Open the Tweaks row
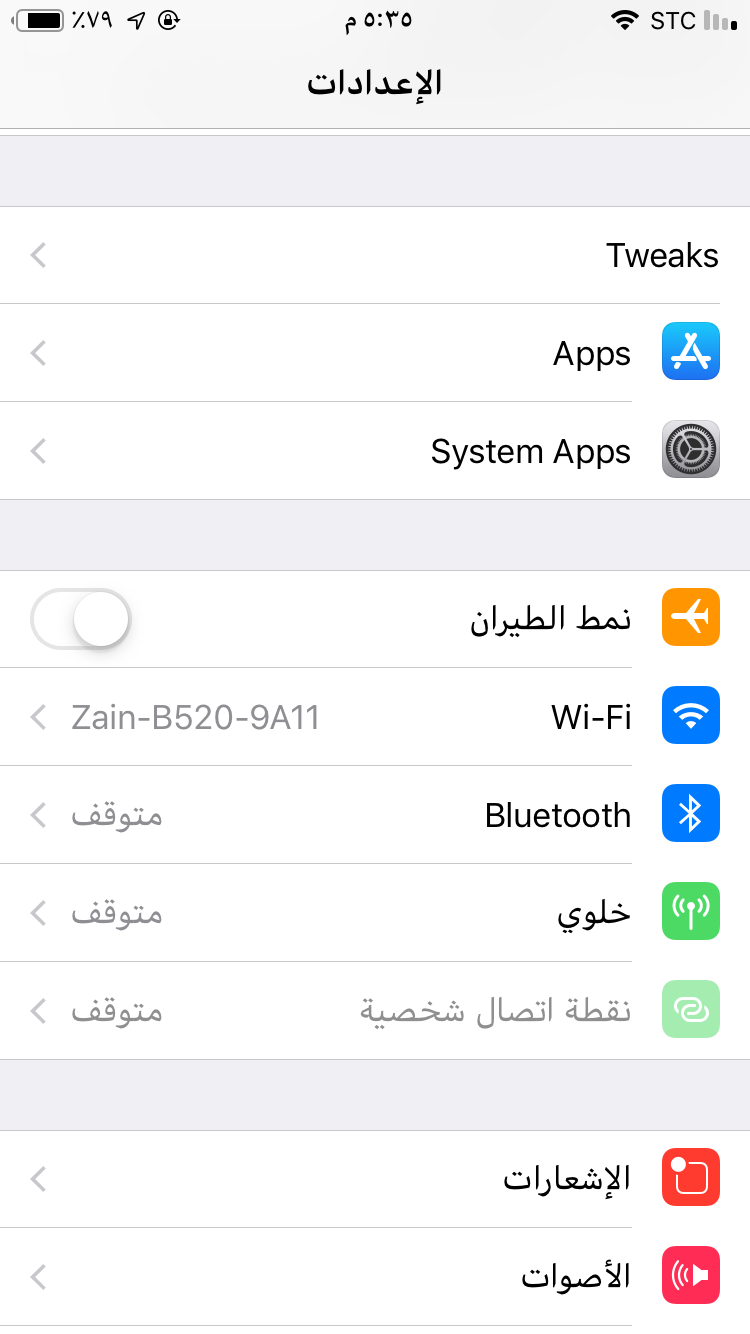This screenshot has height=1334, width=750. coord(375,255)
